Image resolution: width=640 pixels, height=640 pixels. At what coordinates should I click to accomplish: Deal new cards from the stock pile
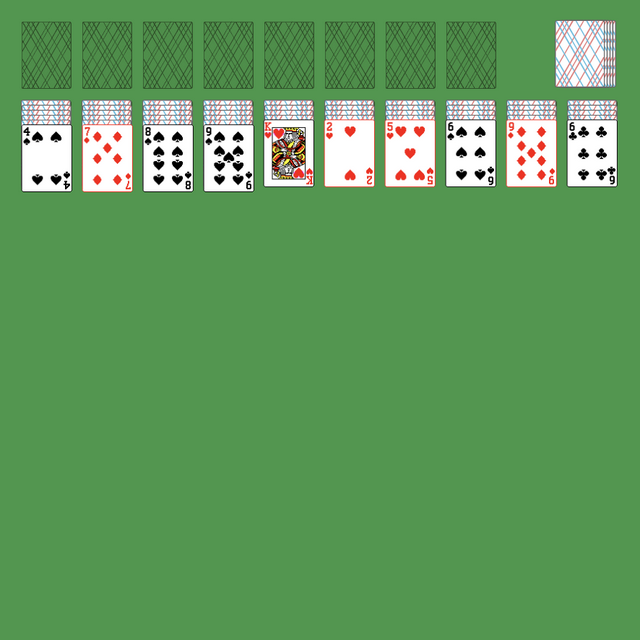tap(585, 54)
